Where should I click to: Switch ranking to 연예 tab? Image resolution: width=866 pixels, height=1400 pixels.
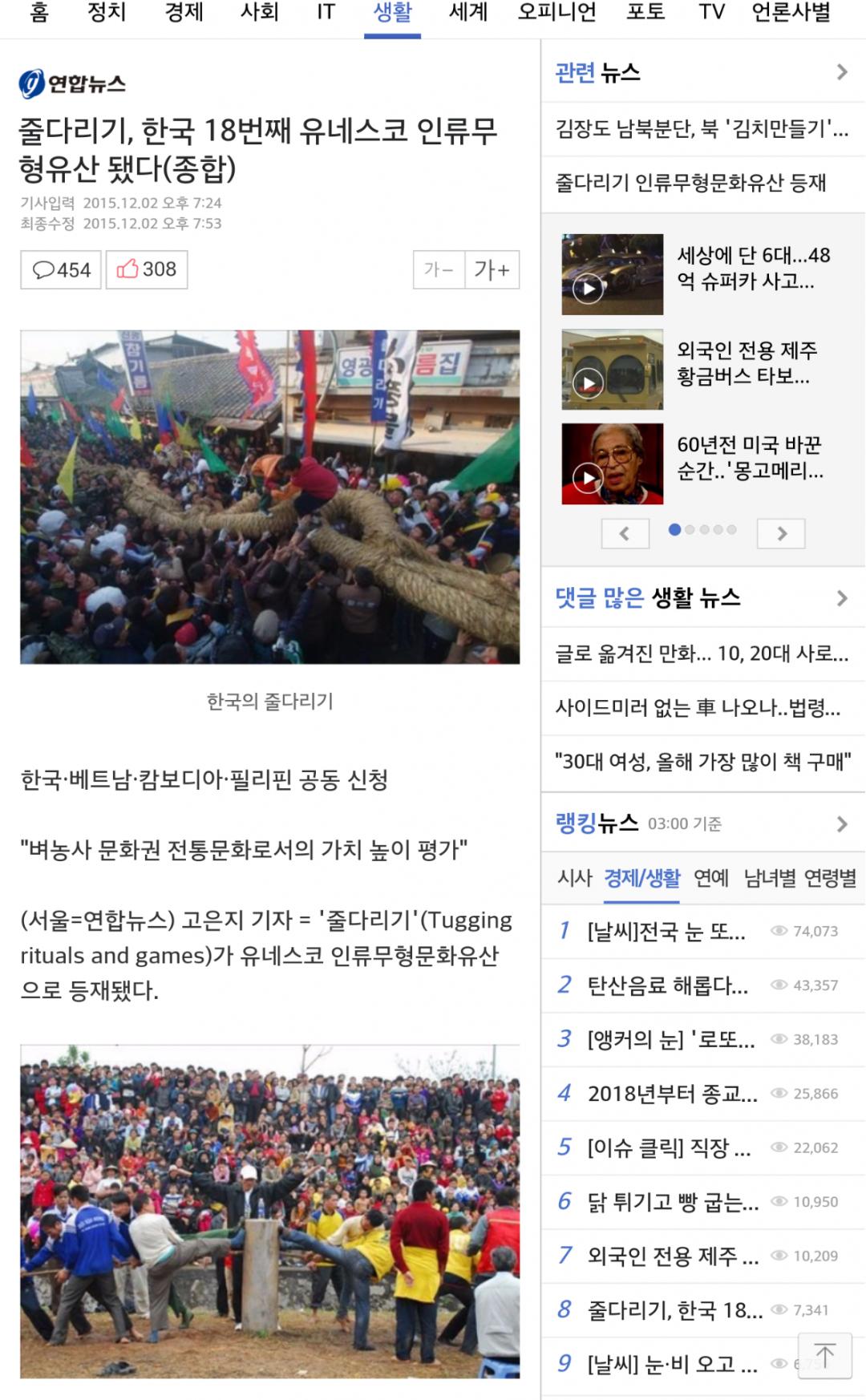tap(710, 878)
